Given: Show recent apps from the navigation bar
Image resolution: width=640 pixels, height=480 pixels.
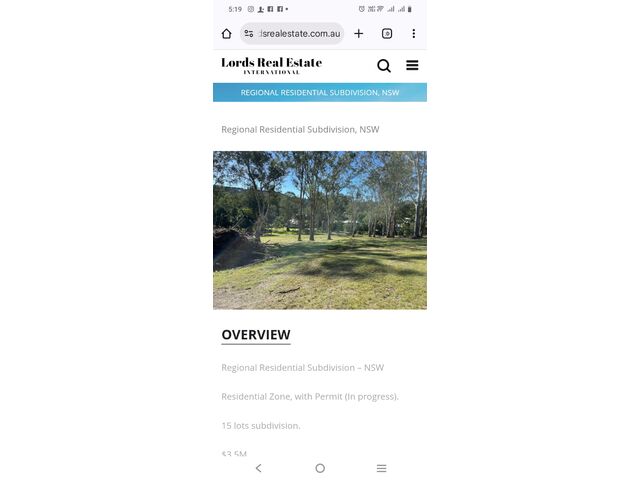Looking at the screenshot, I should (x=381, y=468).
